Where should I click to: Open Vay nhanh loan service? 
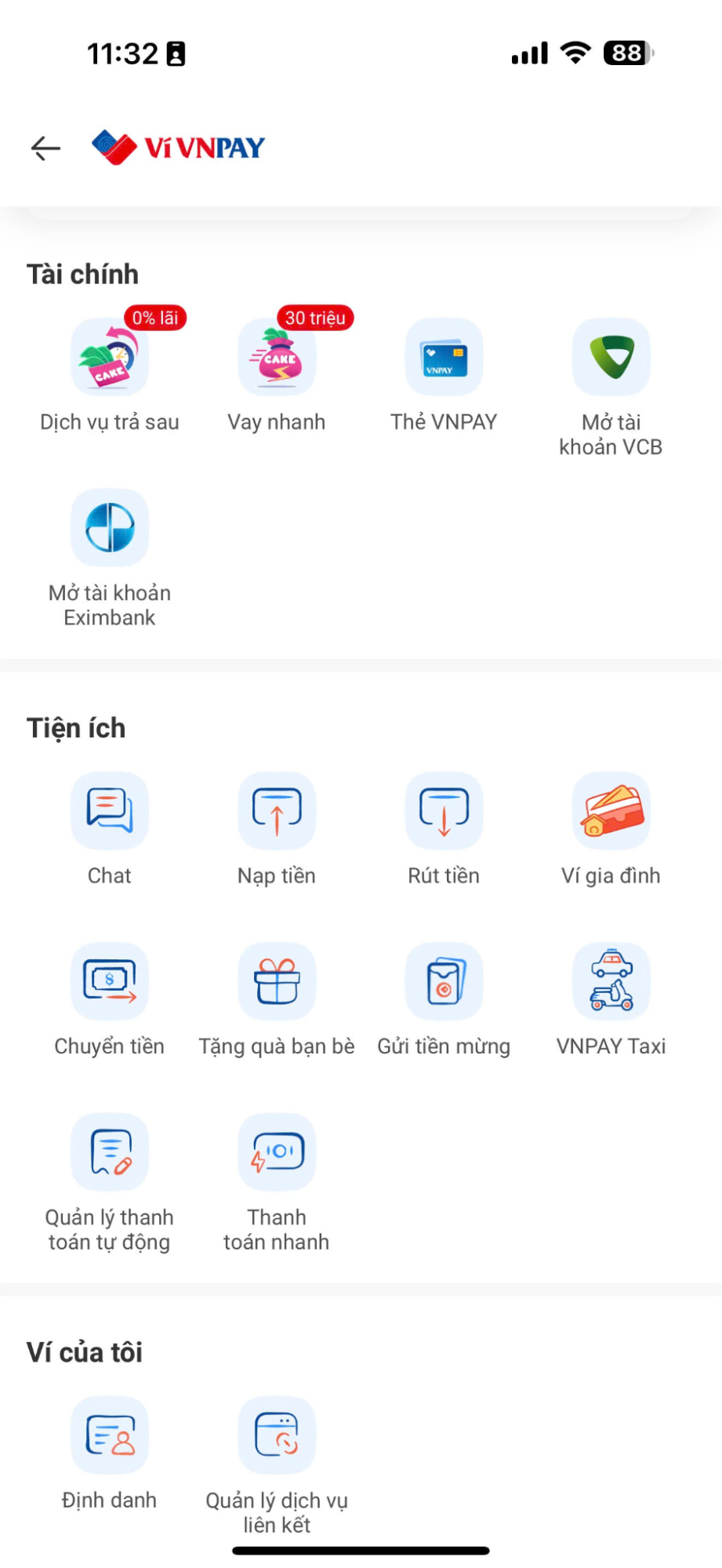pyautogui.click(x=277, y=358)
